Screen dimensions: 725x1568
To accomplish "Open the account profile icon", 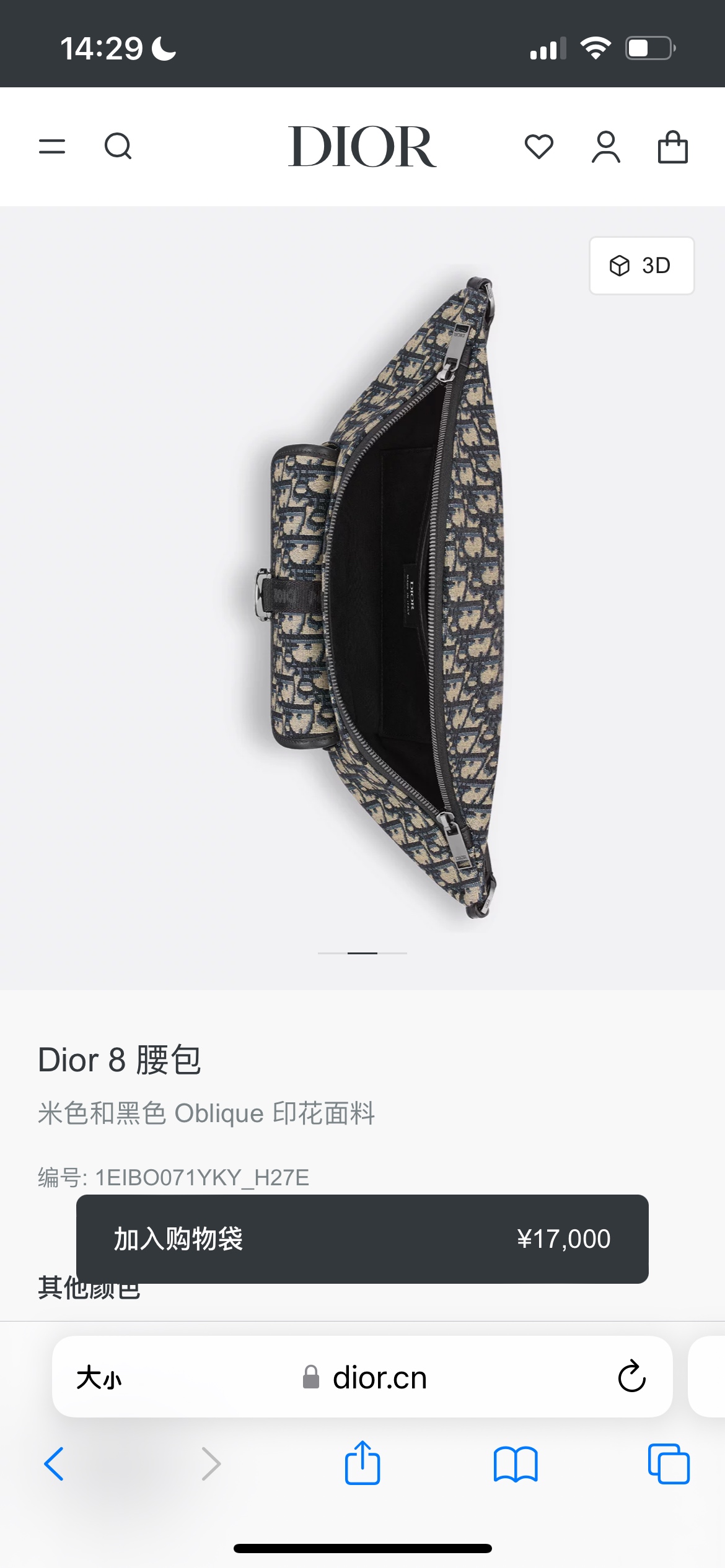I will point(605,147).
